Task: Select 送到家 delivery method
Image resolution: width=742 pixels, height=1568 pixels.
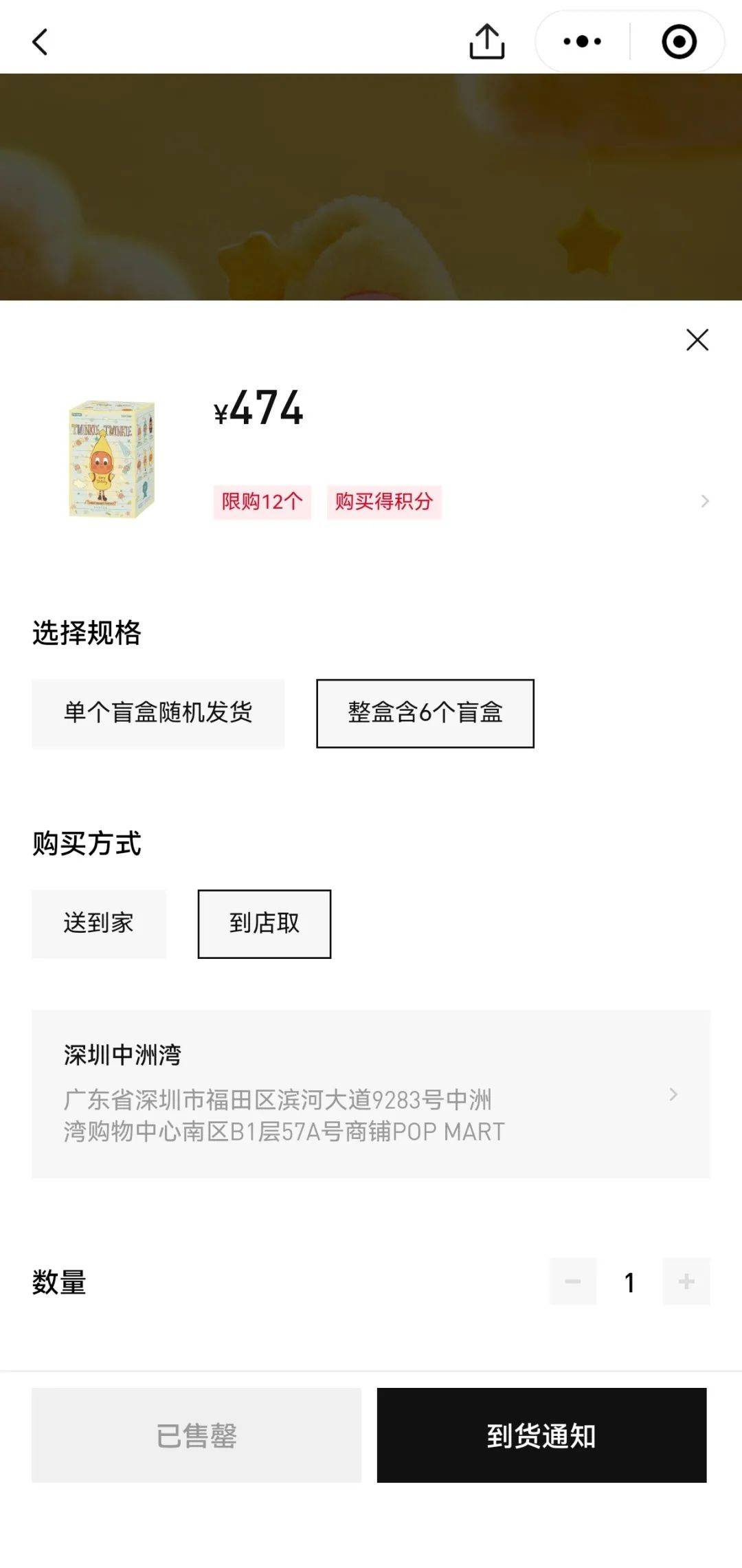Action: point(98,923)
